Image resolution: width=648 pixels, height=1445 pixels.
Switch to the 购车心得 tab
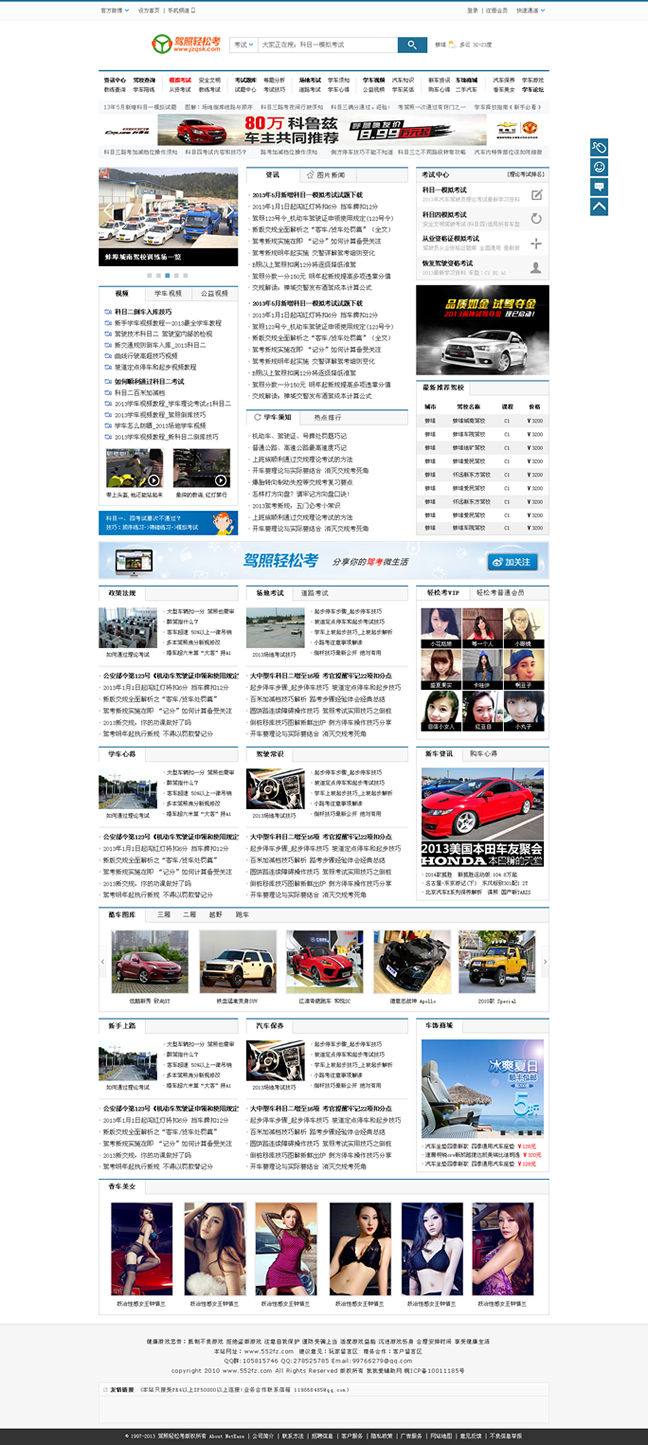click(x=483, y=753)
